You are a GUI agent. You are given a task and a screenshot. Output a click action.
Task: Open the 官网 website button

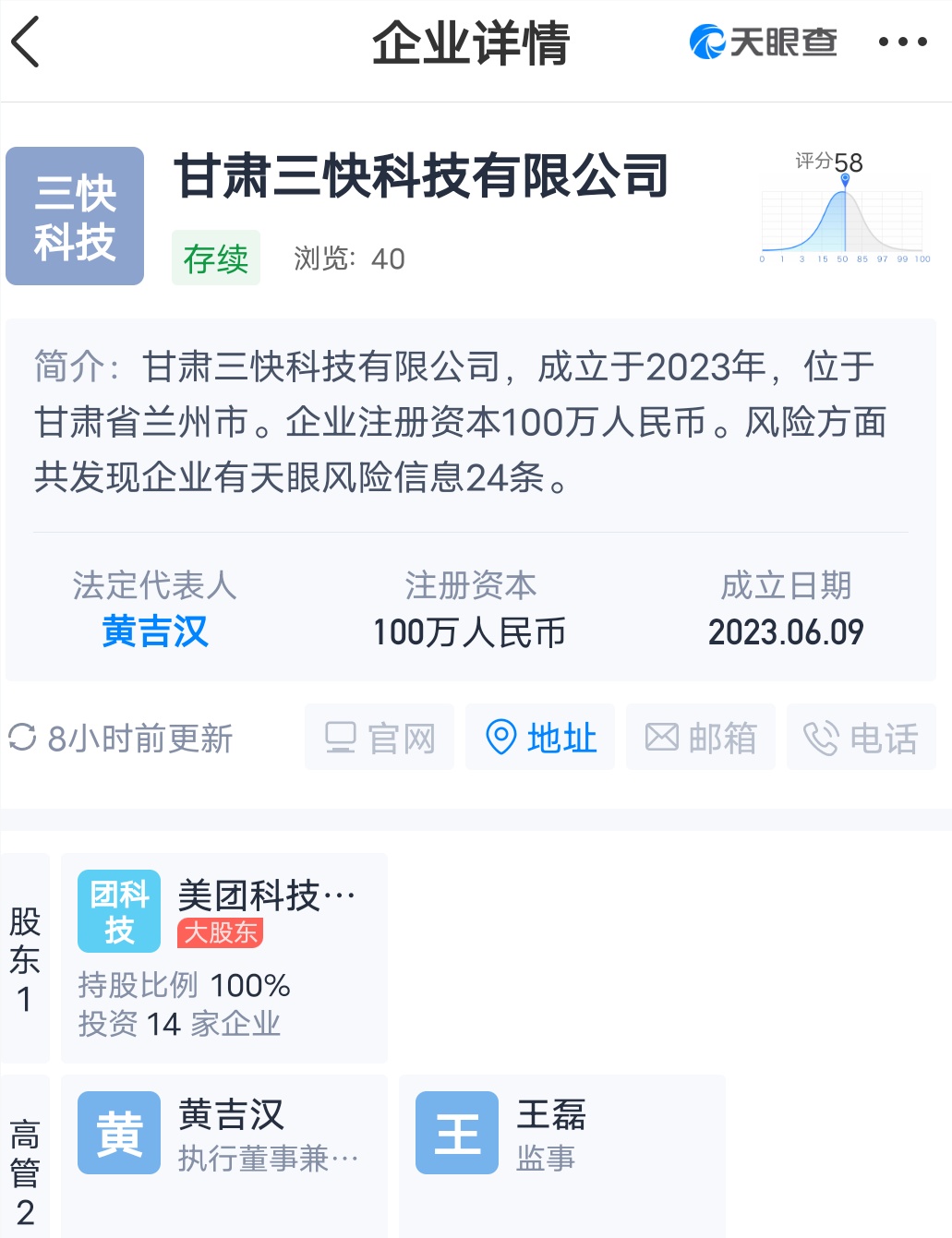[380, 738]
